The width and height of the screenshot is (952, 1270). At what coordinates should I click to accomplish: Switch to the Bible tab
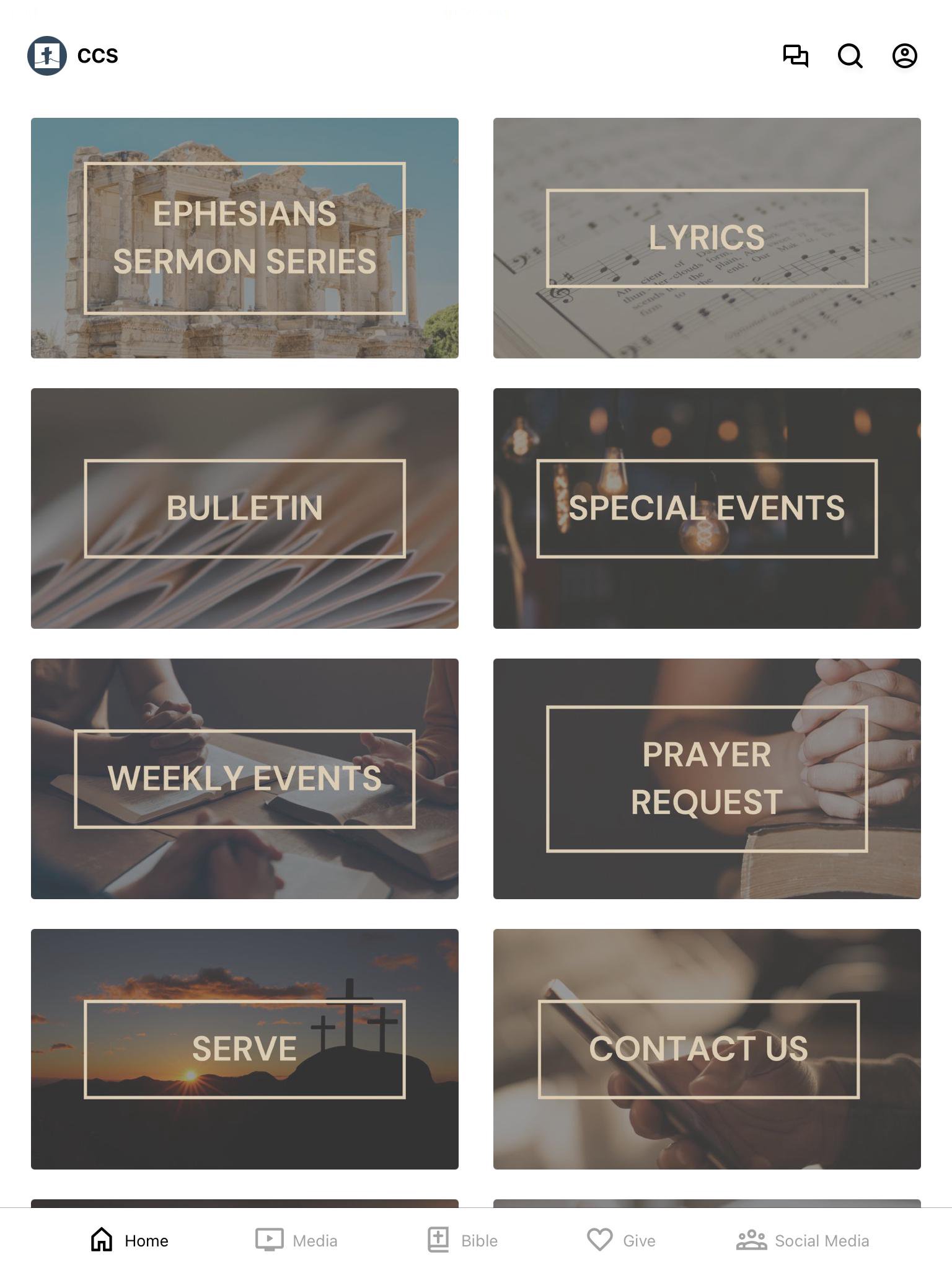click(x=463, y=1240)
